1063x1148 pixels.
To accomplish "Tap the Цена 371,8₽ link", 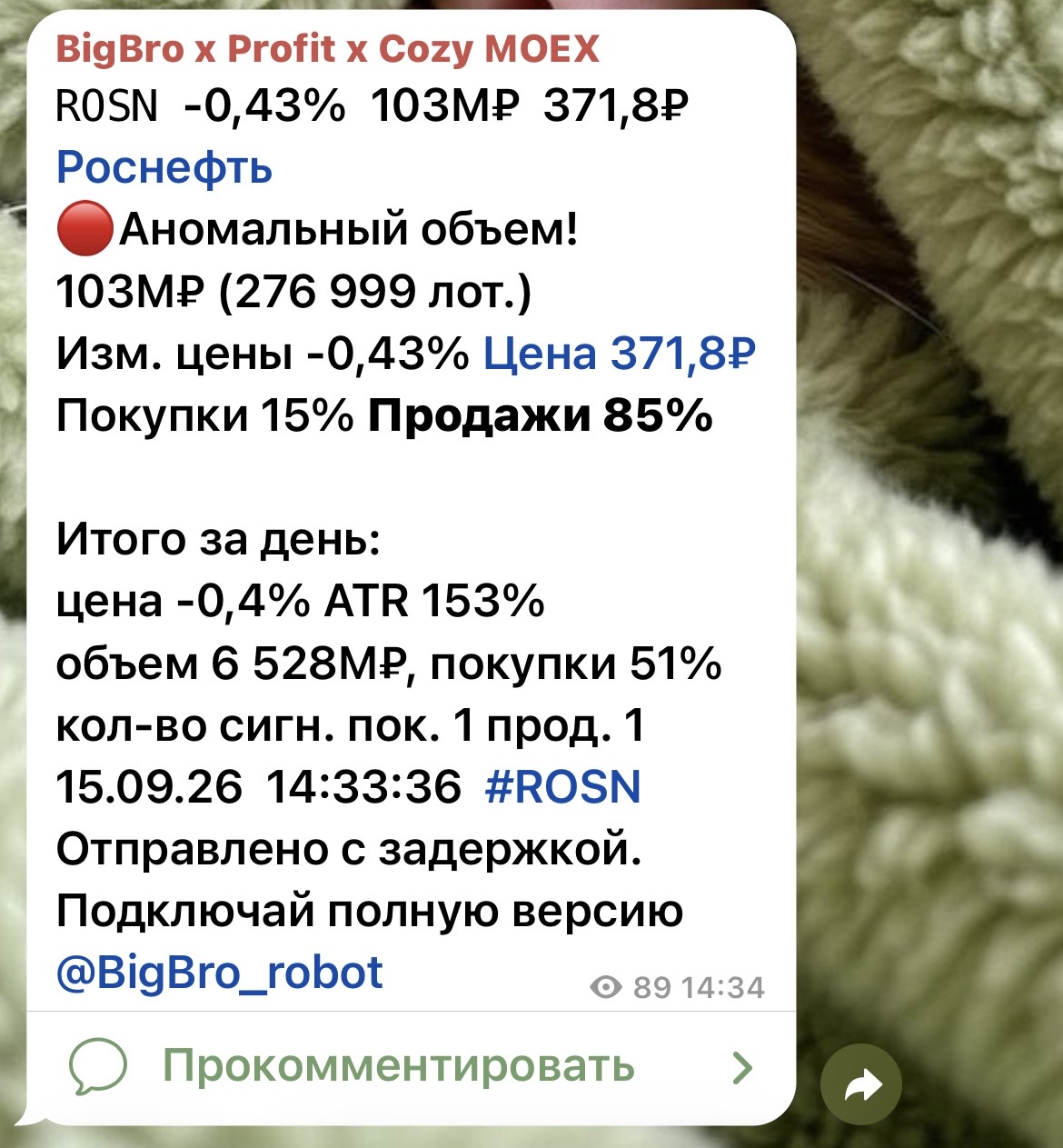I will (x=620, y=354).
